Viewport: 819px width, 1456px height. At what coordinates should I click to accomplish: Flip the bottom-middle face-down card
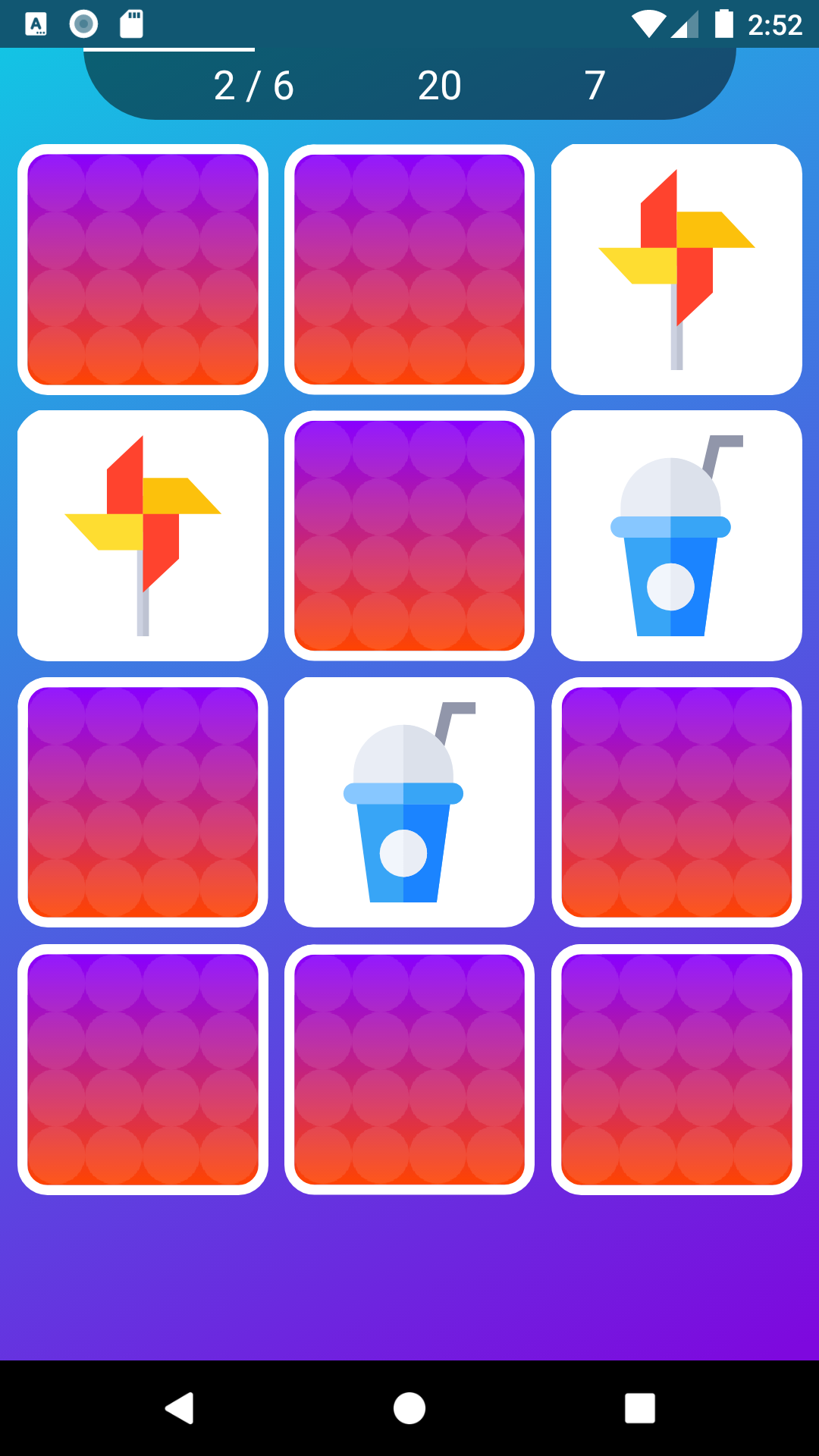[x=409, y=1070]
